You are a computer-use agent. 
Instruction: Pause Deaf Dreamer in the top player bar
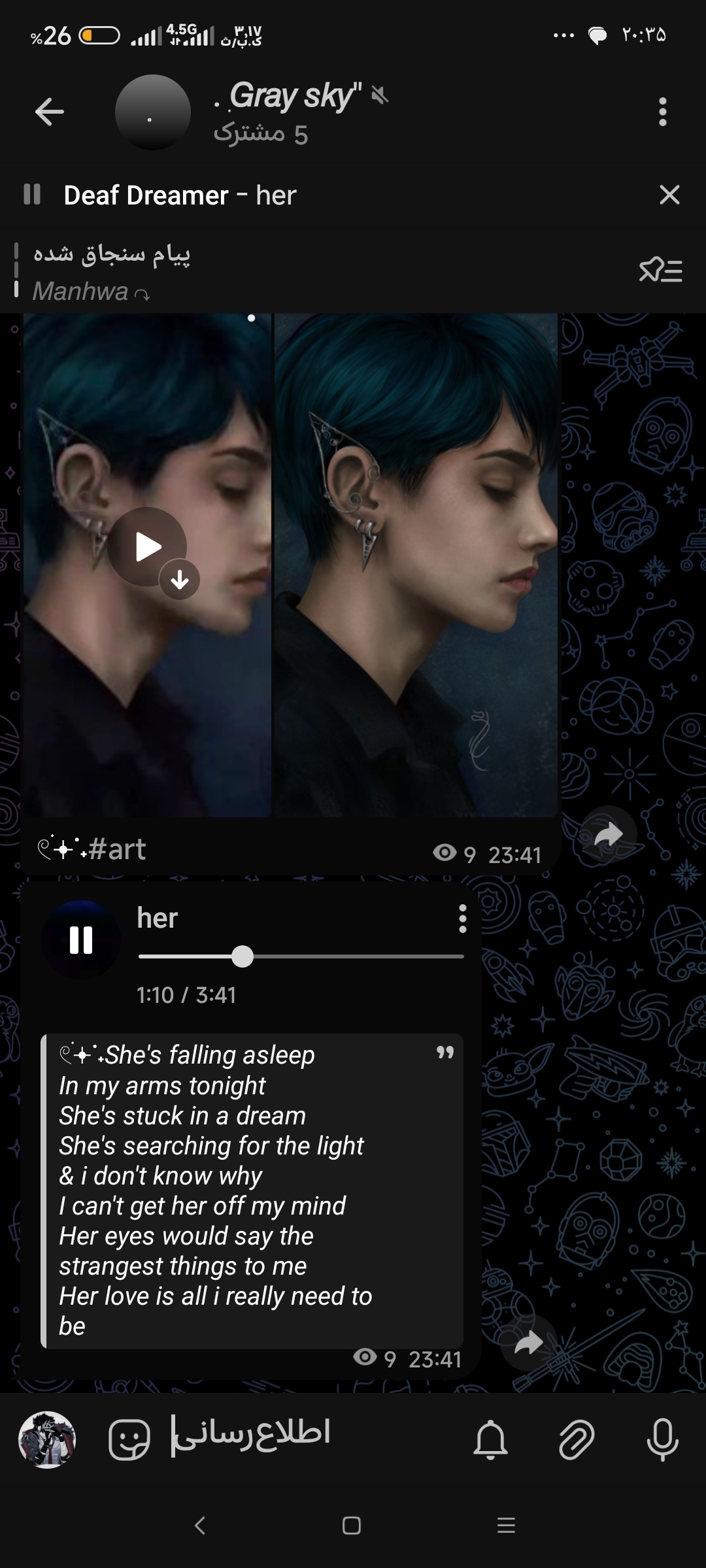coord(32,195)
